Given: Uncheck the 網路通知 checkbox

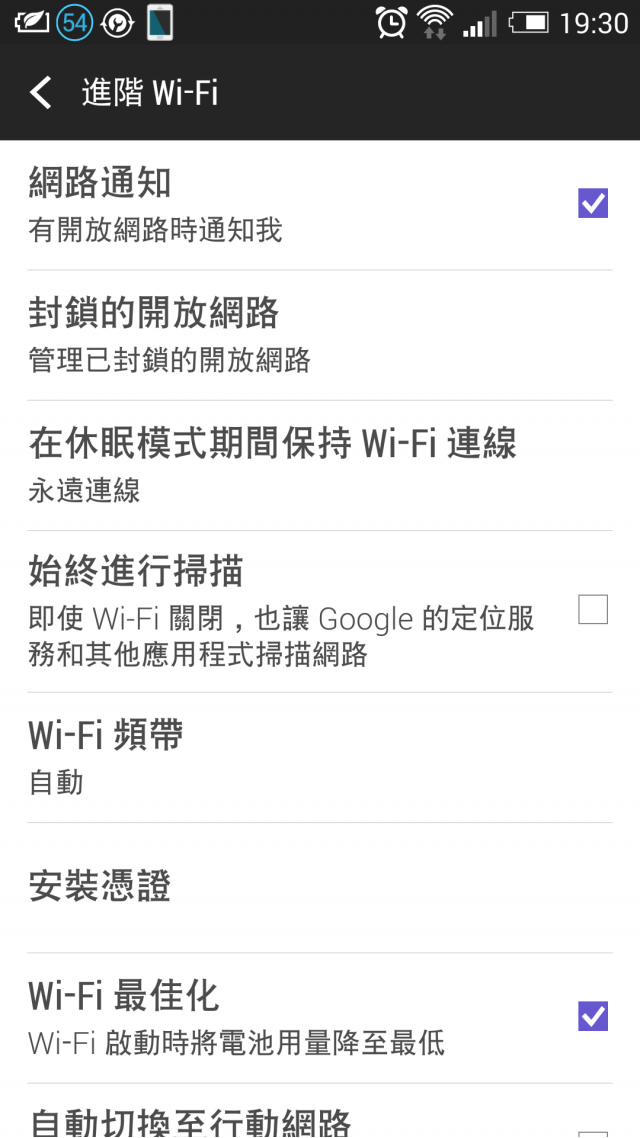Looking at the screenshot, I should pos(593,203).
